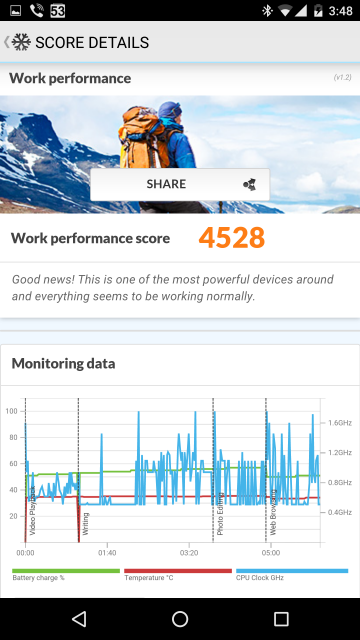Go back from Score Details

pyautogui.click(x=17, y=42)
